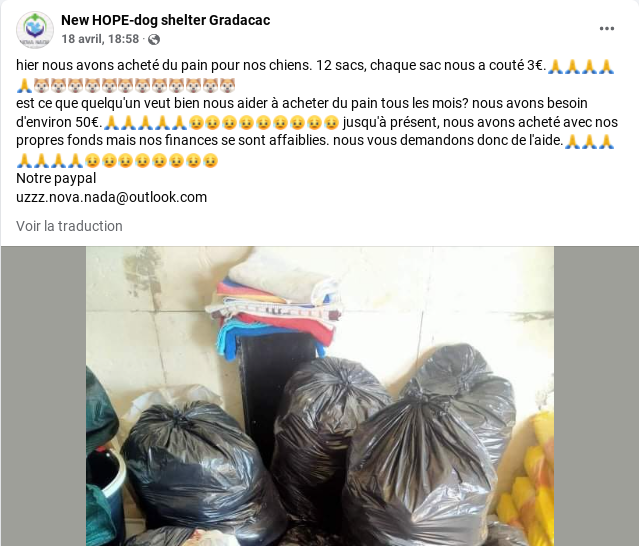Image resolution: width=639 pixels, height=546 pixels.
Task: Open New HOPE-dog shelter Gradacac profile picture
Action: point(35,30)
